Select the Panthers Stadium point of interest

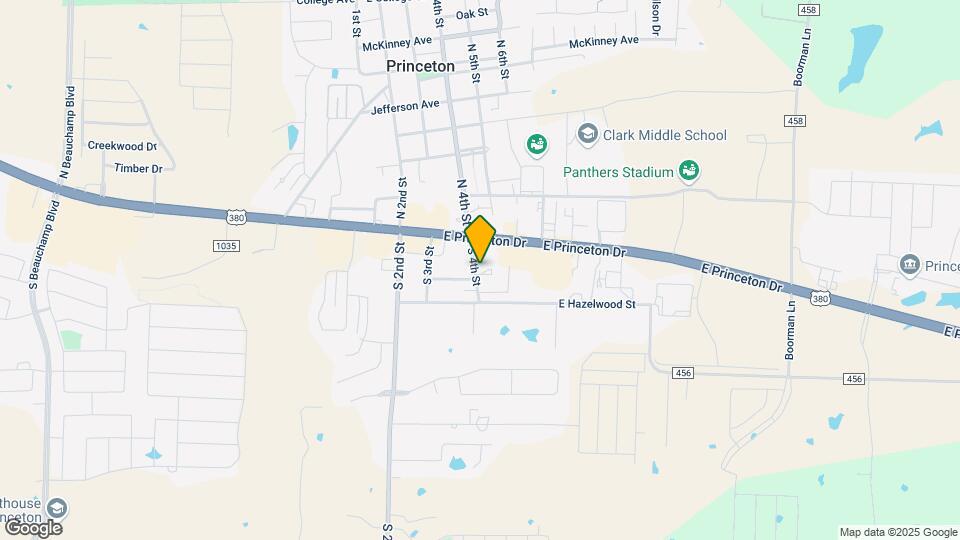(x=688, y=172)
